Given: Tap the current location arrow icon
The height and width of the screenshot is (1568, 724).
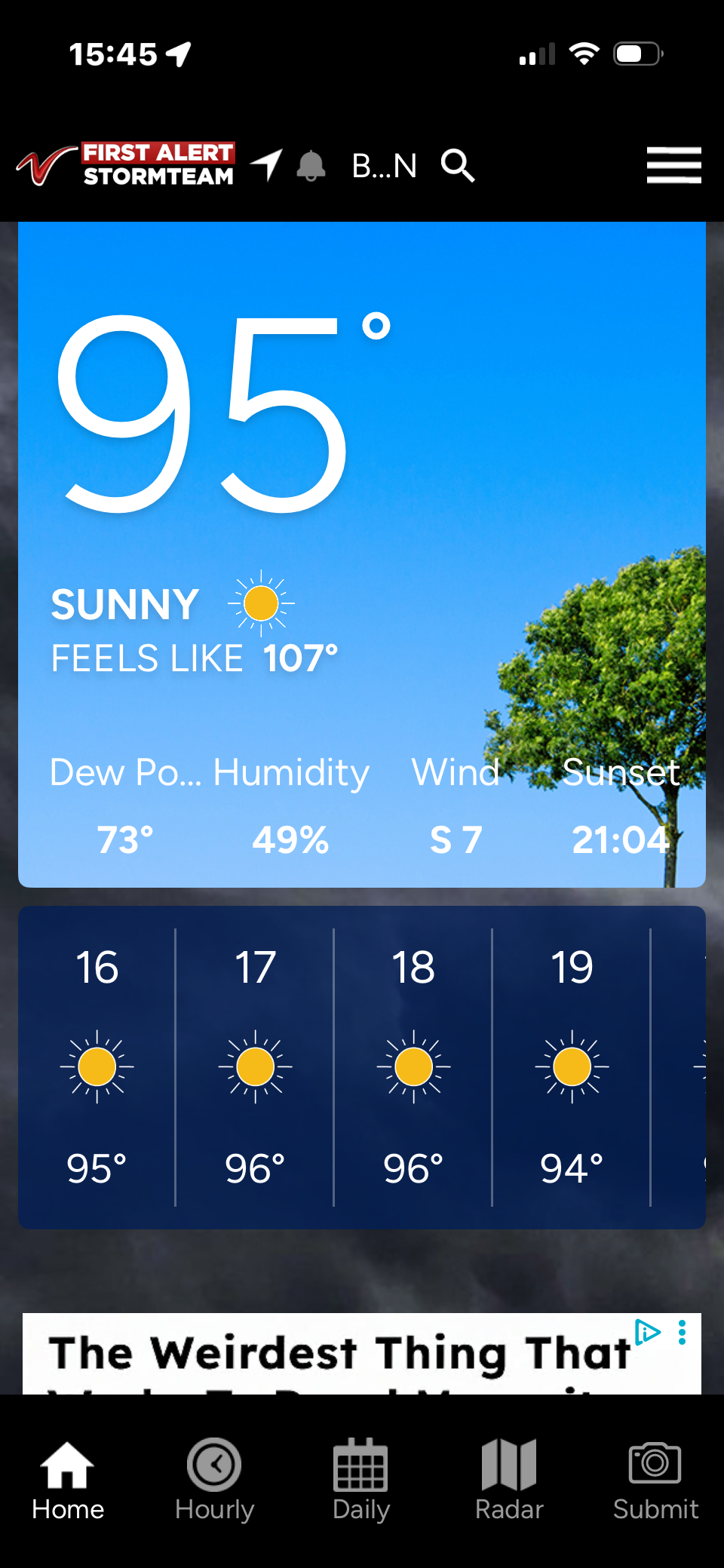Looking at the screenshot, I should point(267,165).
